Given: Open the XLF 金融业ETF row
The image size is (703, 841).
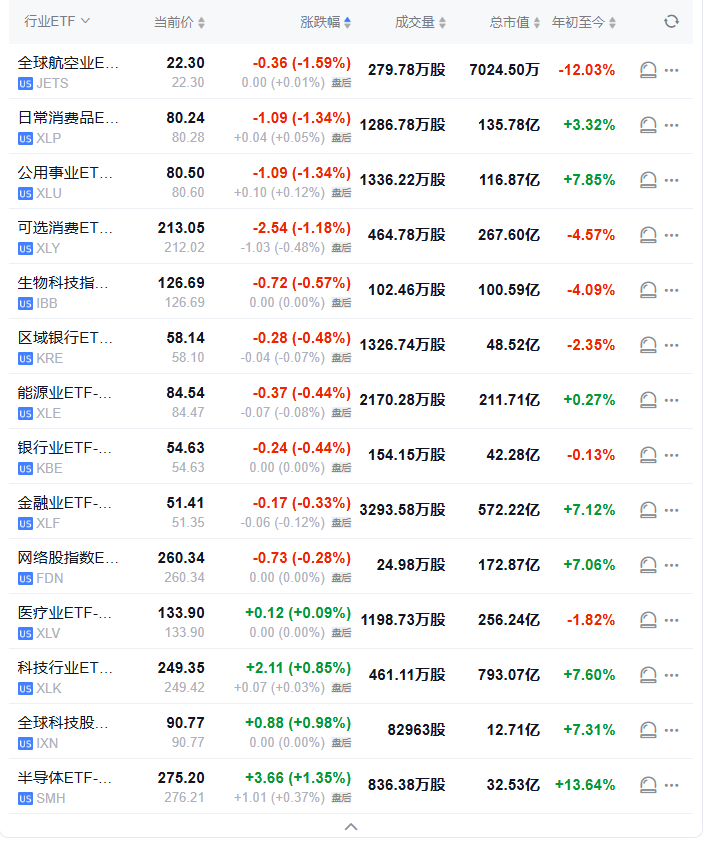Looking at the screenshot, I should click(68, 502).
